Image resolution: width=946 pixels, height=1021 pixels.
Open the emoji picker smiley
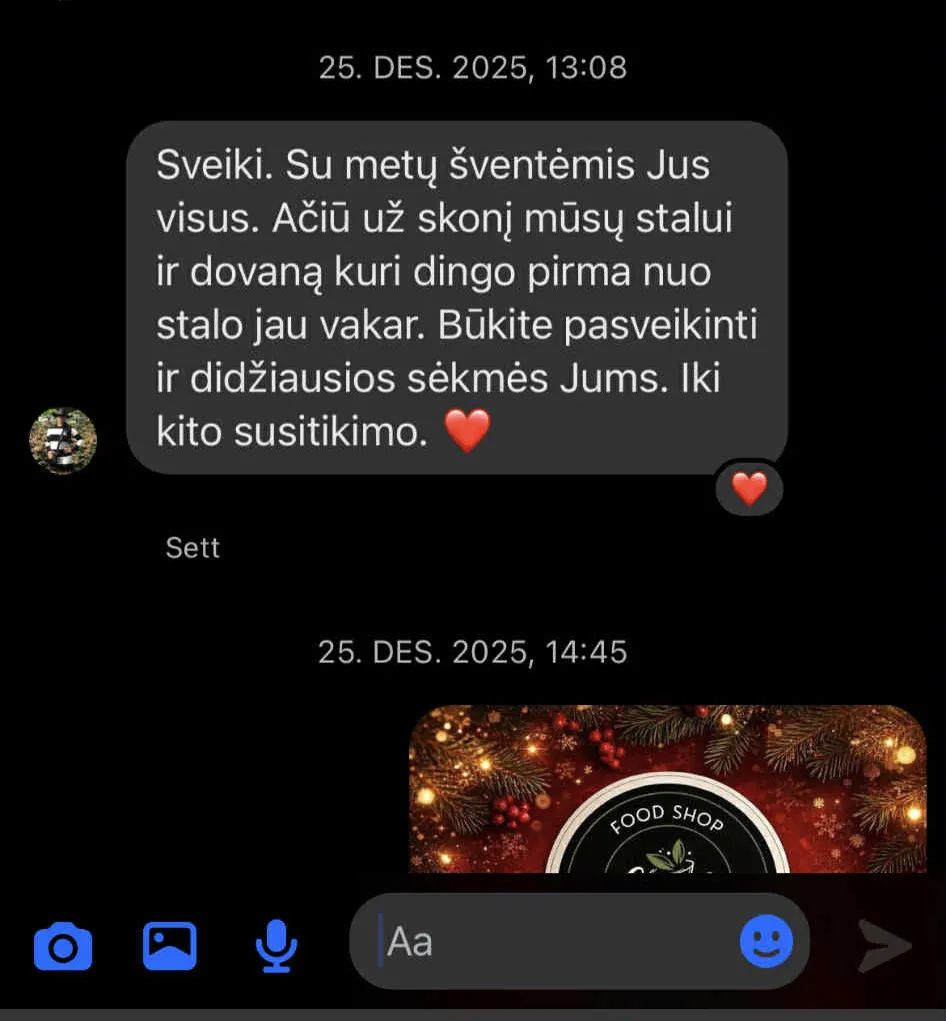[x=766, y=942]
